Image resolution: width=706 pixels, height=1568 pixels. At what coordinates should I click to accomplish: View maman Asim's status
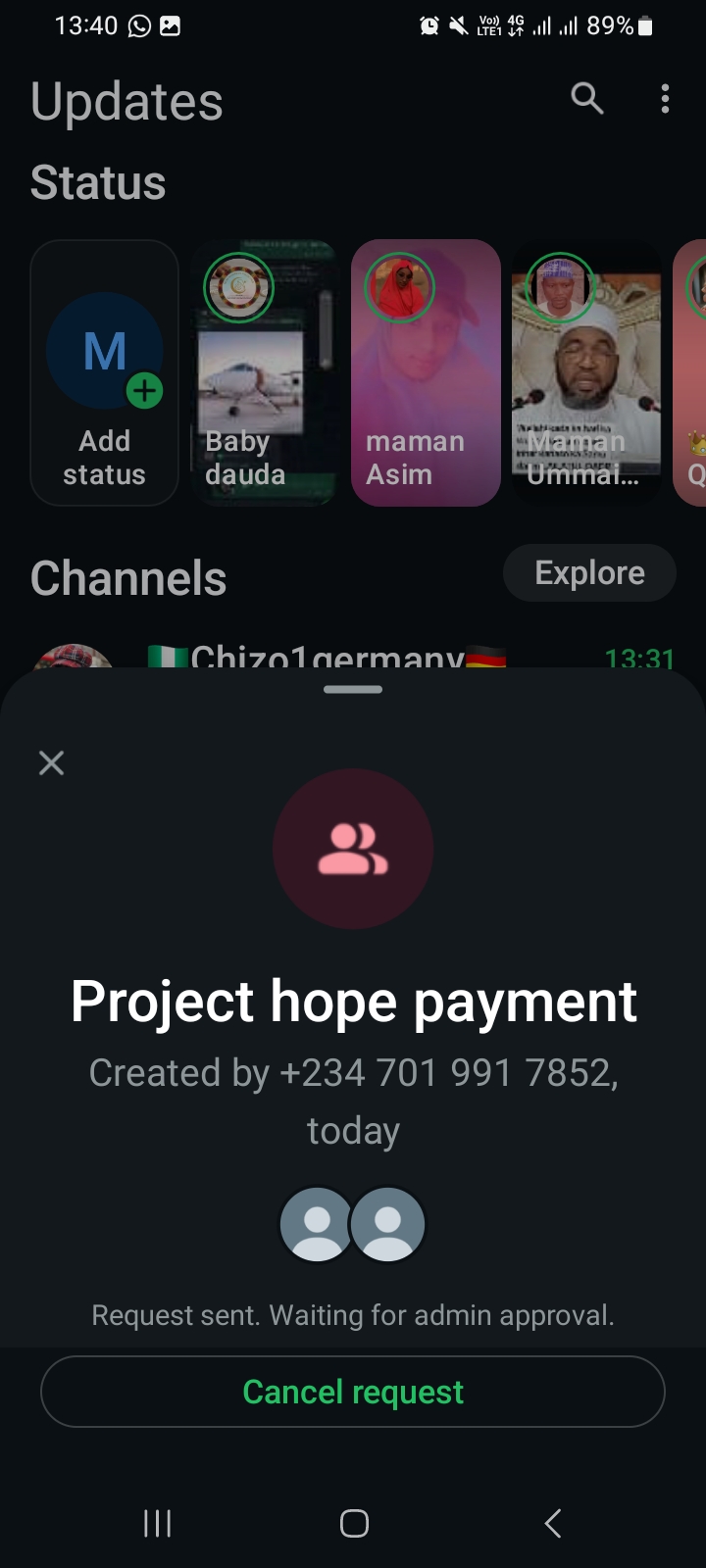tap(426, 373)
